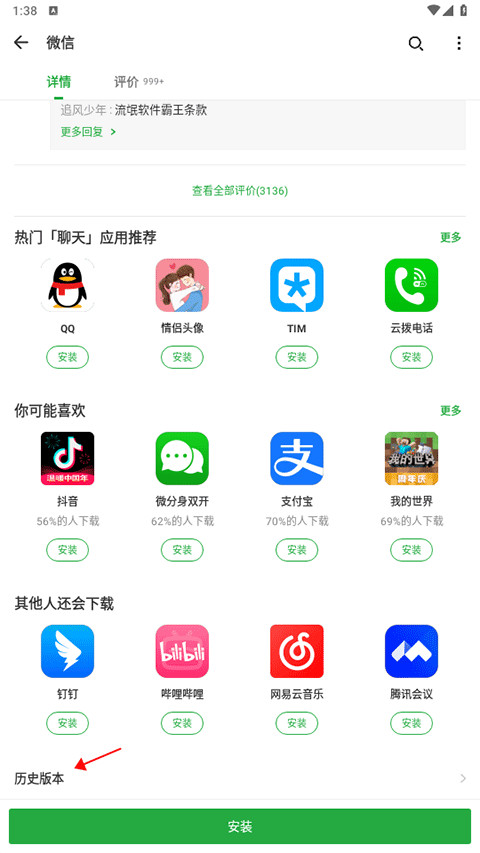Tap the big green 安装 button
Viewport: 480px width, 853px height.
click(240, 826)
